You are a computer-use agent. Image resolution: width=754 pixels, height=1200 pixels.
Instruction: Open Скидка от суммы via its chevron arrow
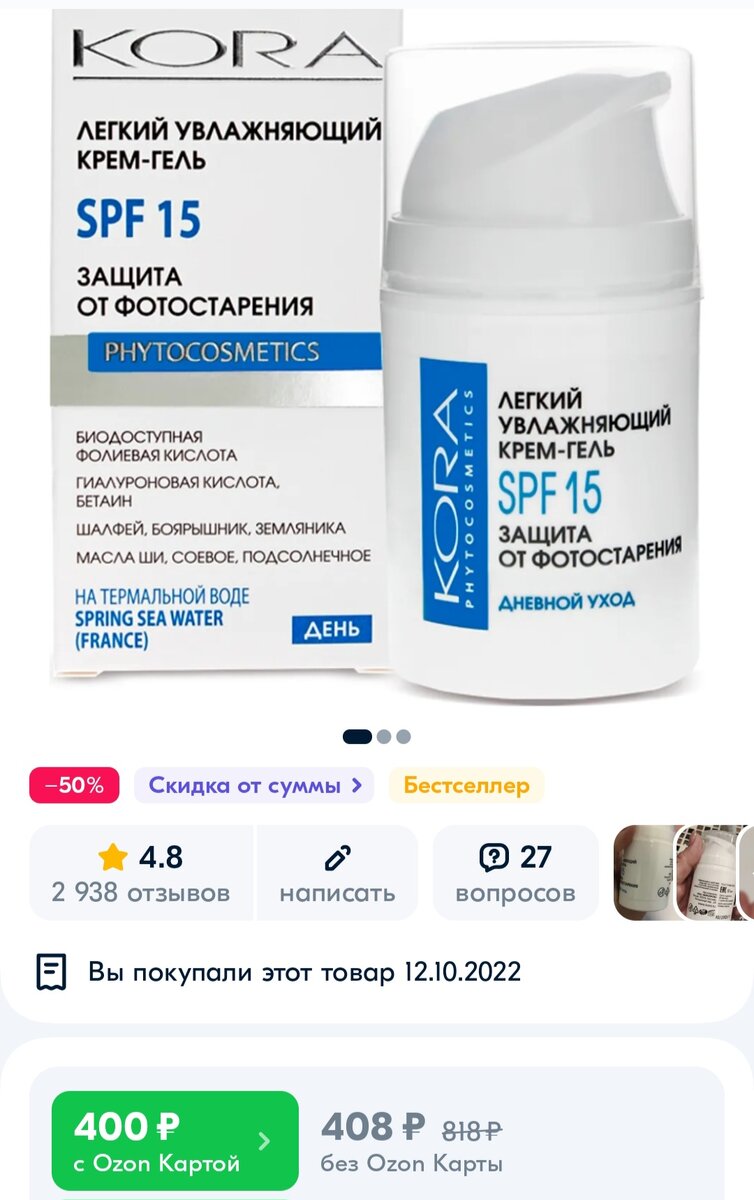357,786
